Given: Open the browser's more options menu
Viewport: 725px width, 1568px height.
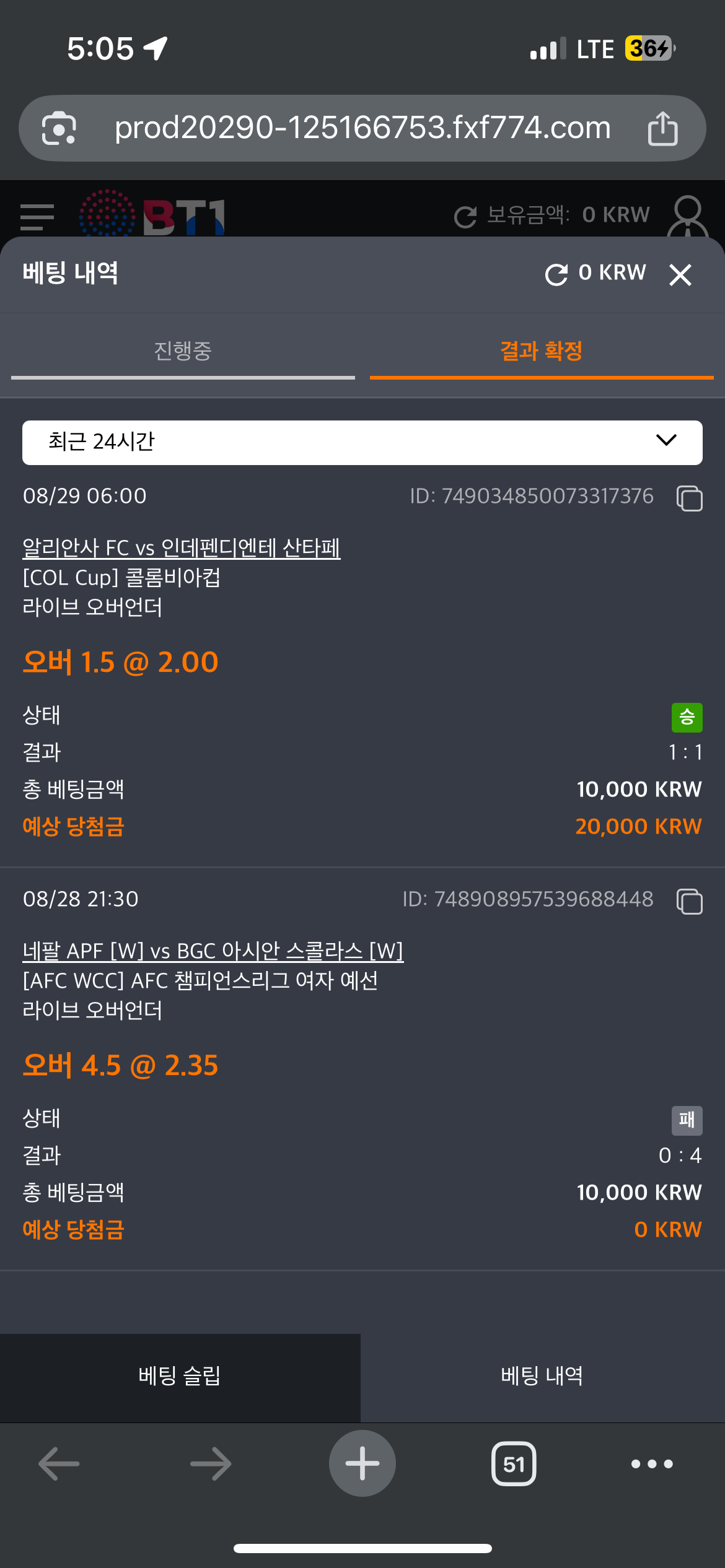Looking at the screenshot, I should (x=652, y=1464).
